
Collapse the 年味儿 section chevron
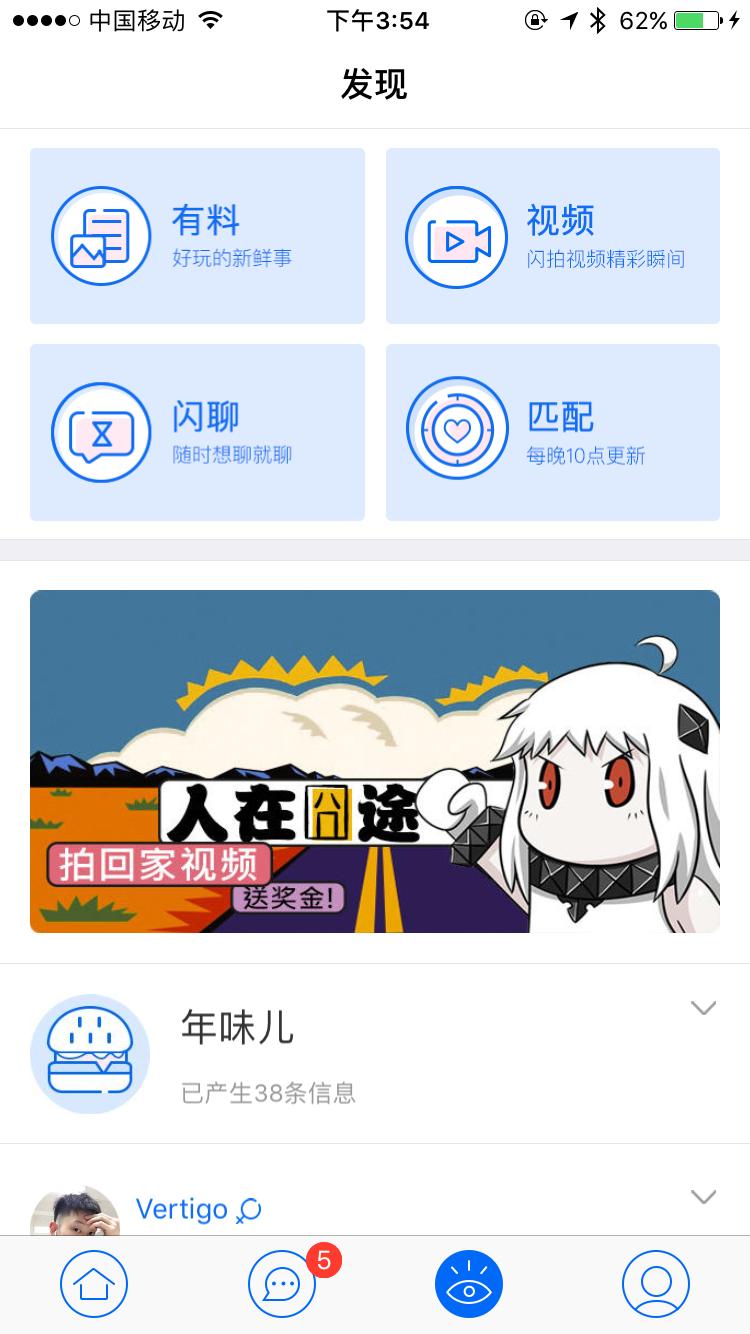(x=703, y=1009)
